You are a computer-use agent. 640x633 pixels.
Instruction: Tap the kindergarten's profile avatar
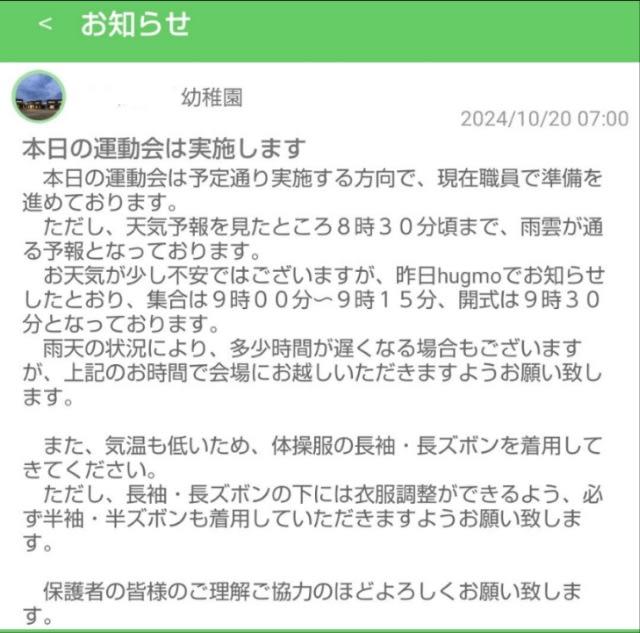point(39,97)
